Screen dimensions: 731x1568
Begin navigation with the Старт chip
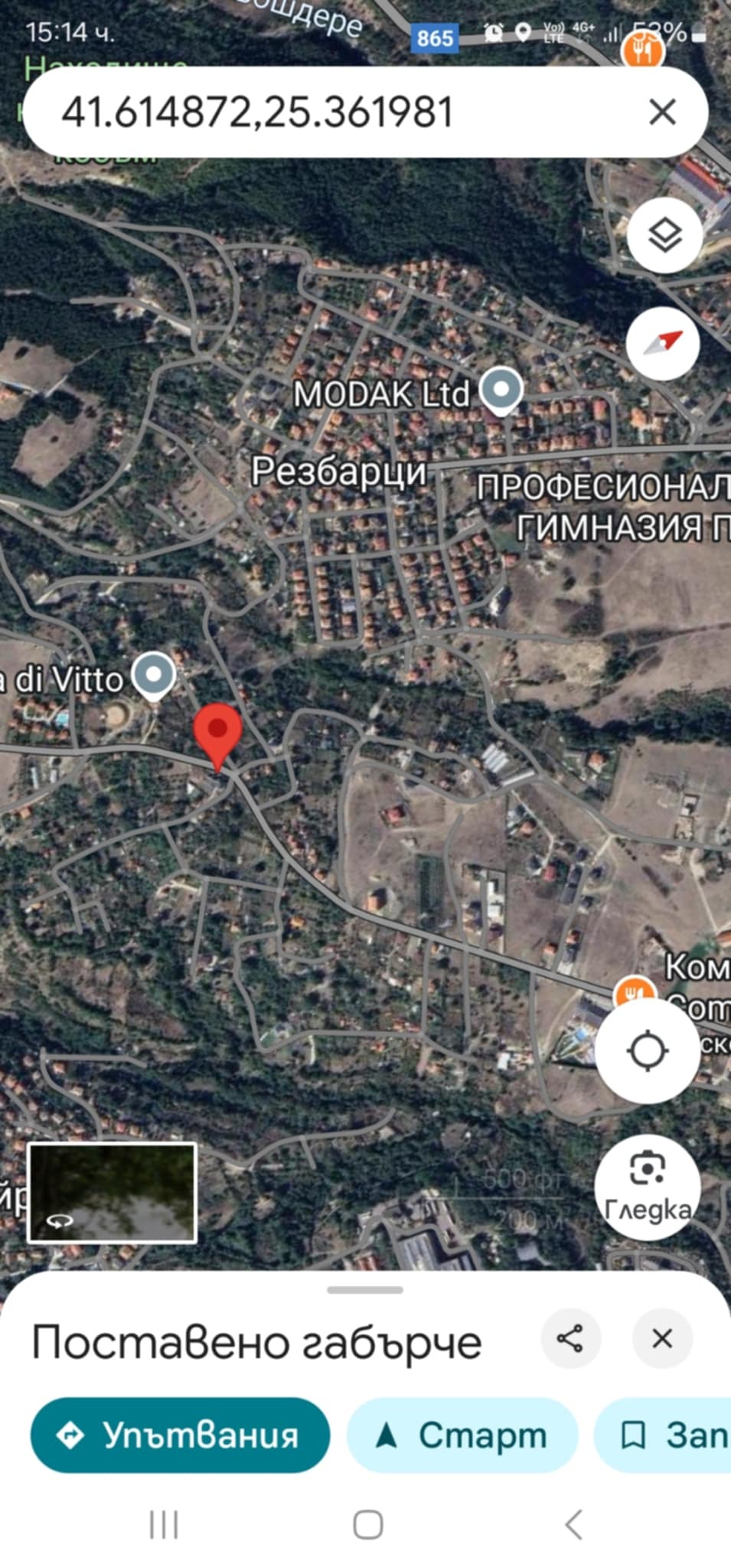(462, 1435)
